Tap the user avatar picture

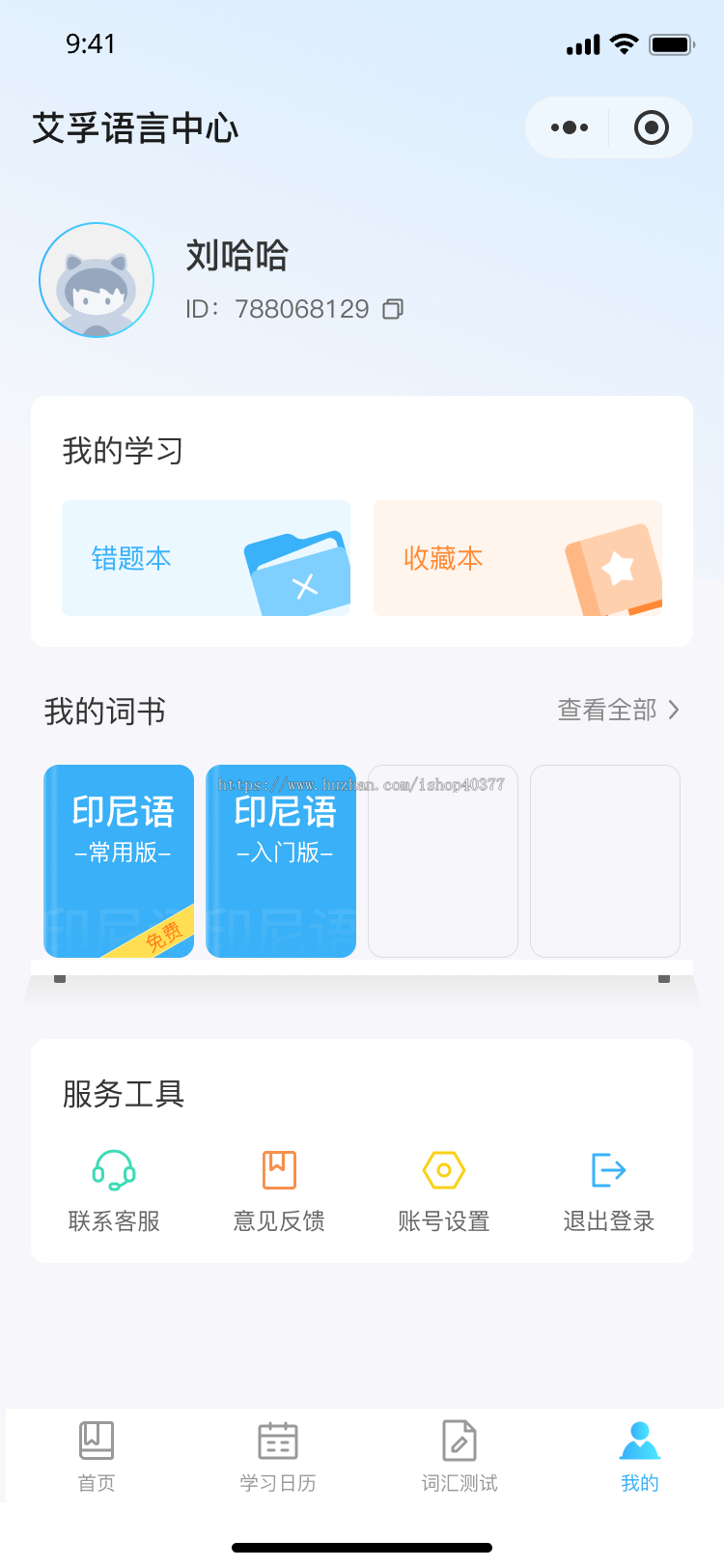tap(97, 281)
